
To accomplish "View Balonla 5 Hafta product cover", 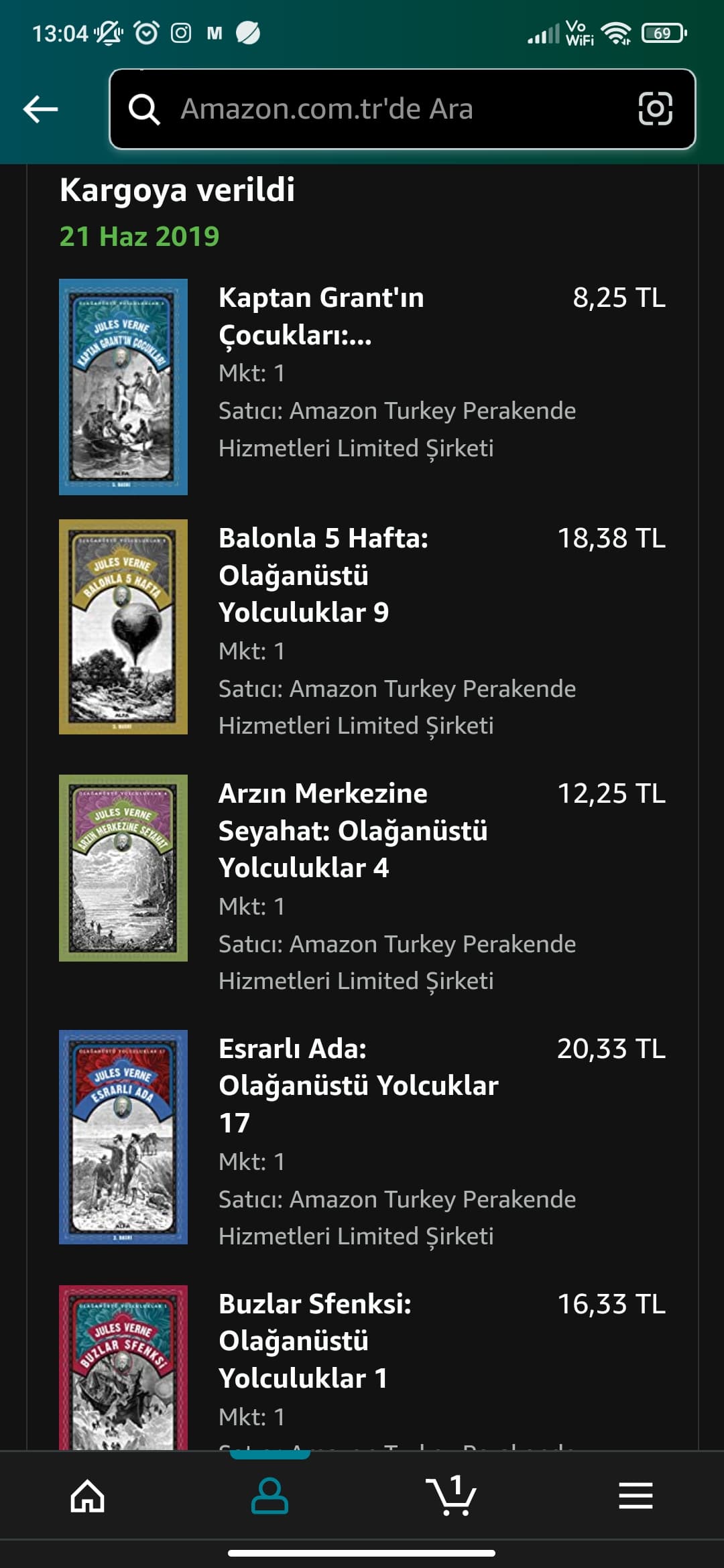I will [123, 627].
